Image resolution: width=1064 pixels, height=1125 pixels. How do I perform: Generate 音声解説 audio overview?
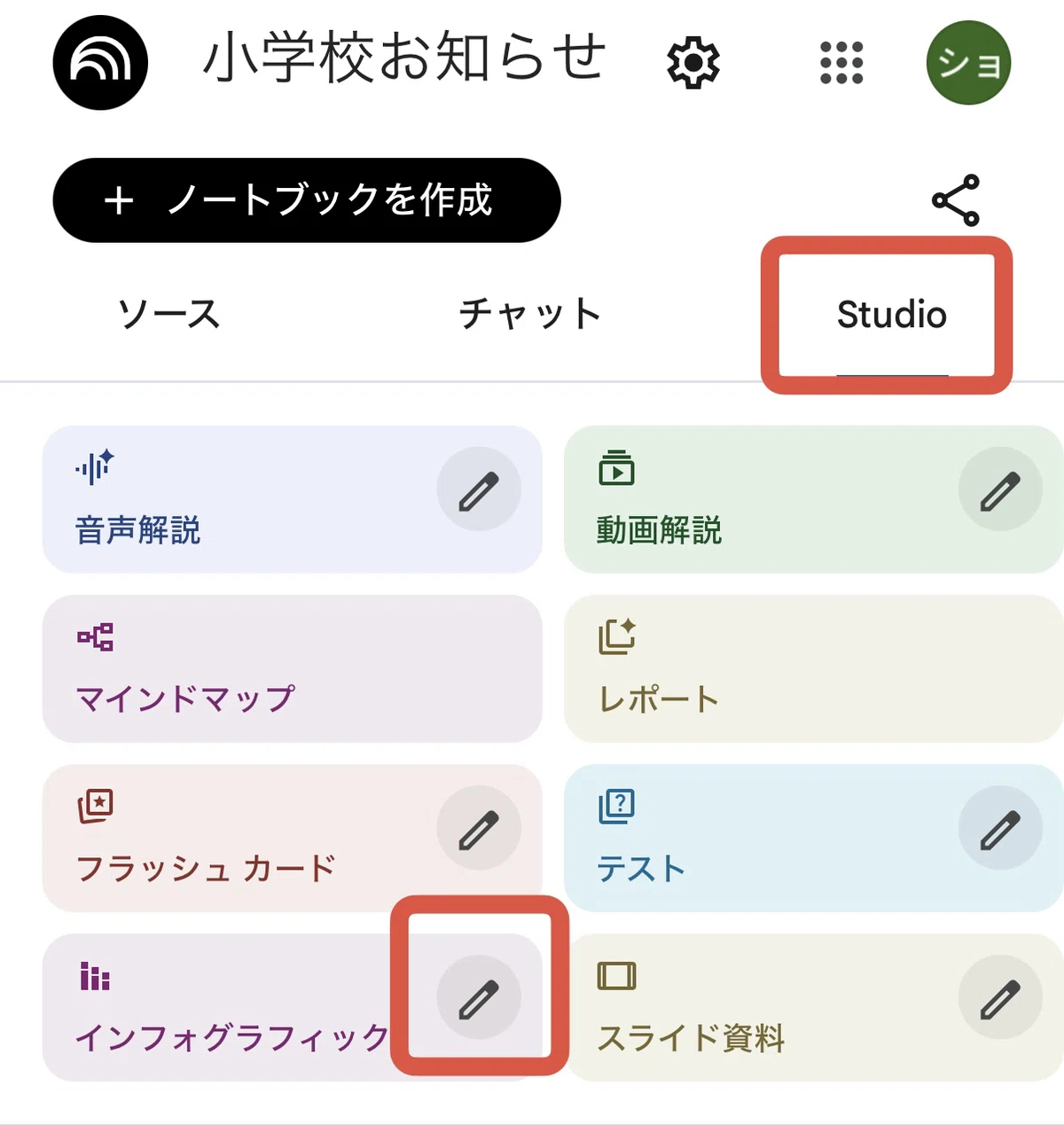click(x=239, y=499)
